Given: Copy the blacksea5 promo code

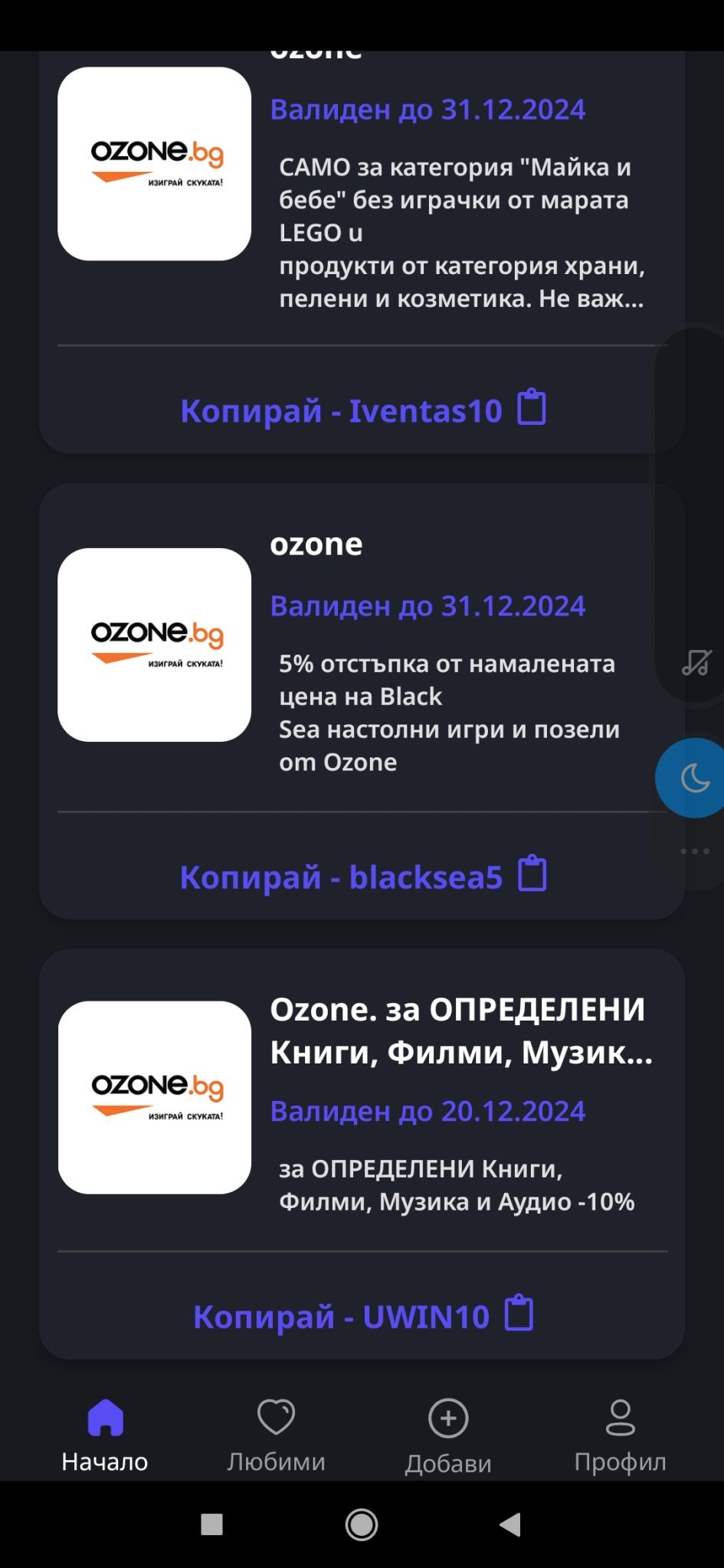Looking at the screenshot, I should 363,876.
